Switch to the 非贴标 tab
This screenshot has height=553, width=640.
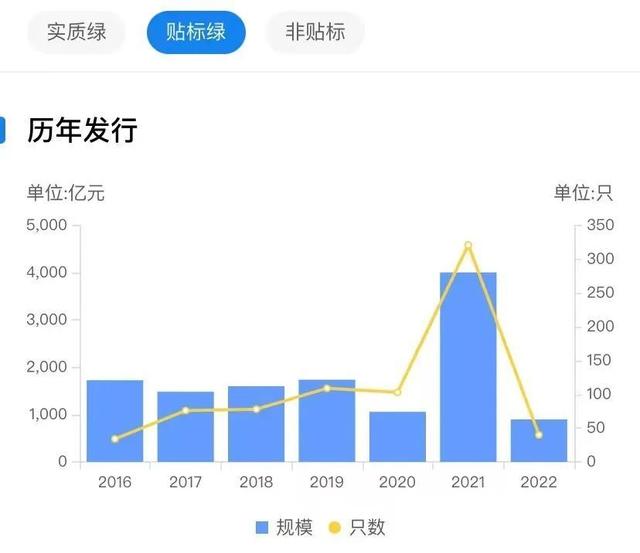(315, 32)
